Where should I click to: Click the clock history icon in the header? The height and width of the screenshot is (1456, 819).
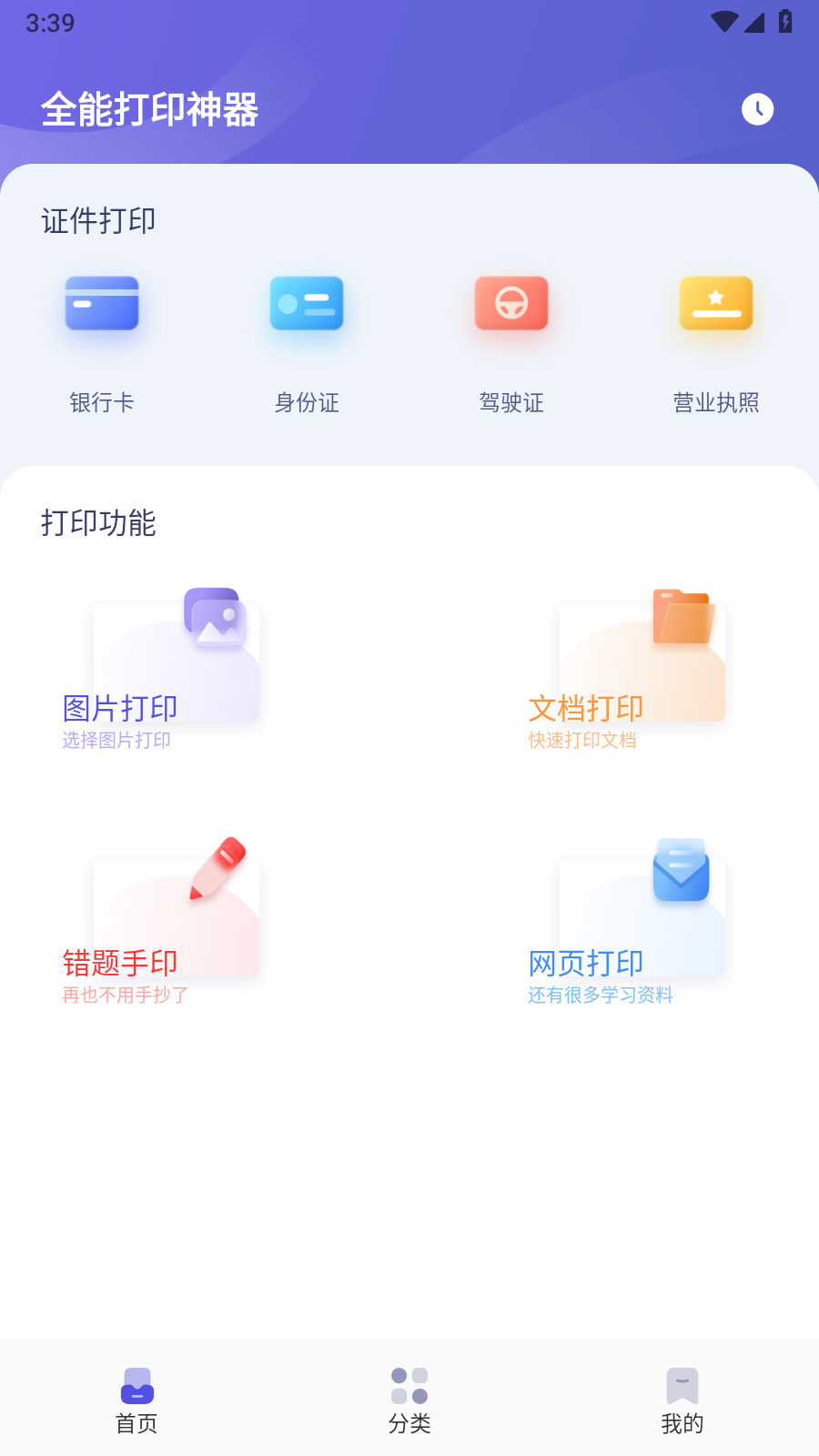coord(758,108)
